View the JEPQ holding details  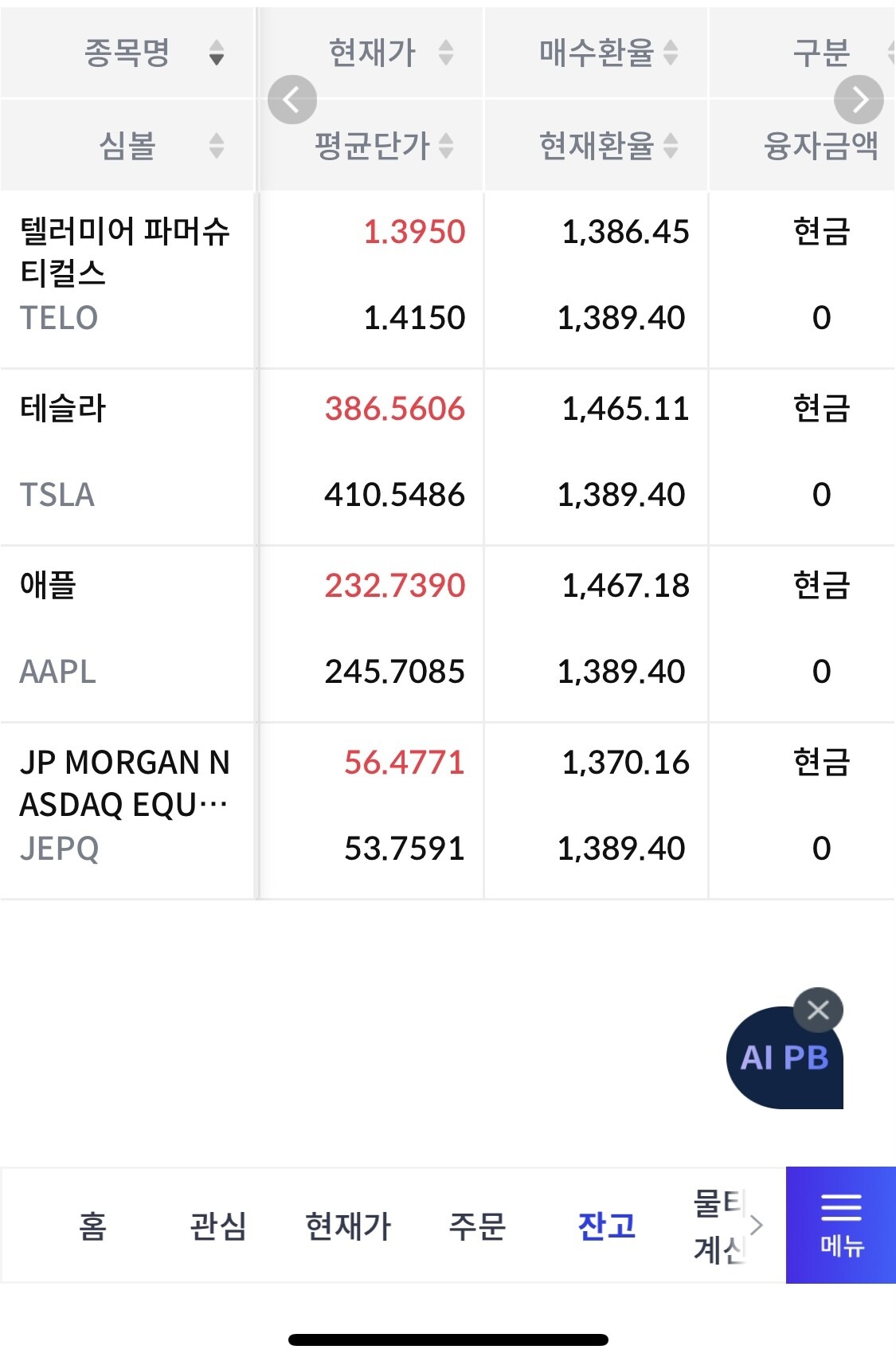click(x=125, y=806)
